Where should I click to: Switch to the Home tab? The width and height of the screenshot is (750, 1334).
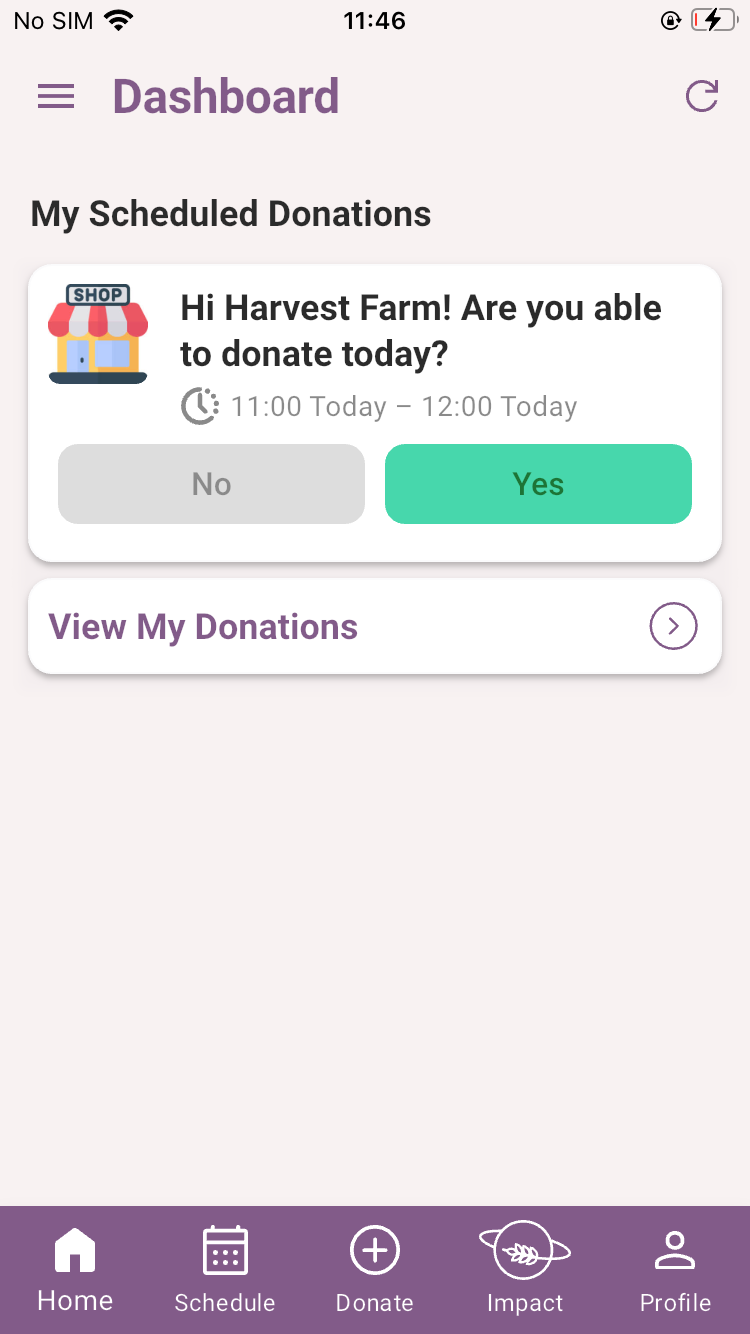[x=75, y=1270]
